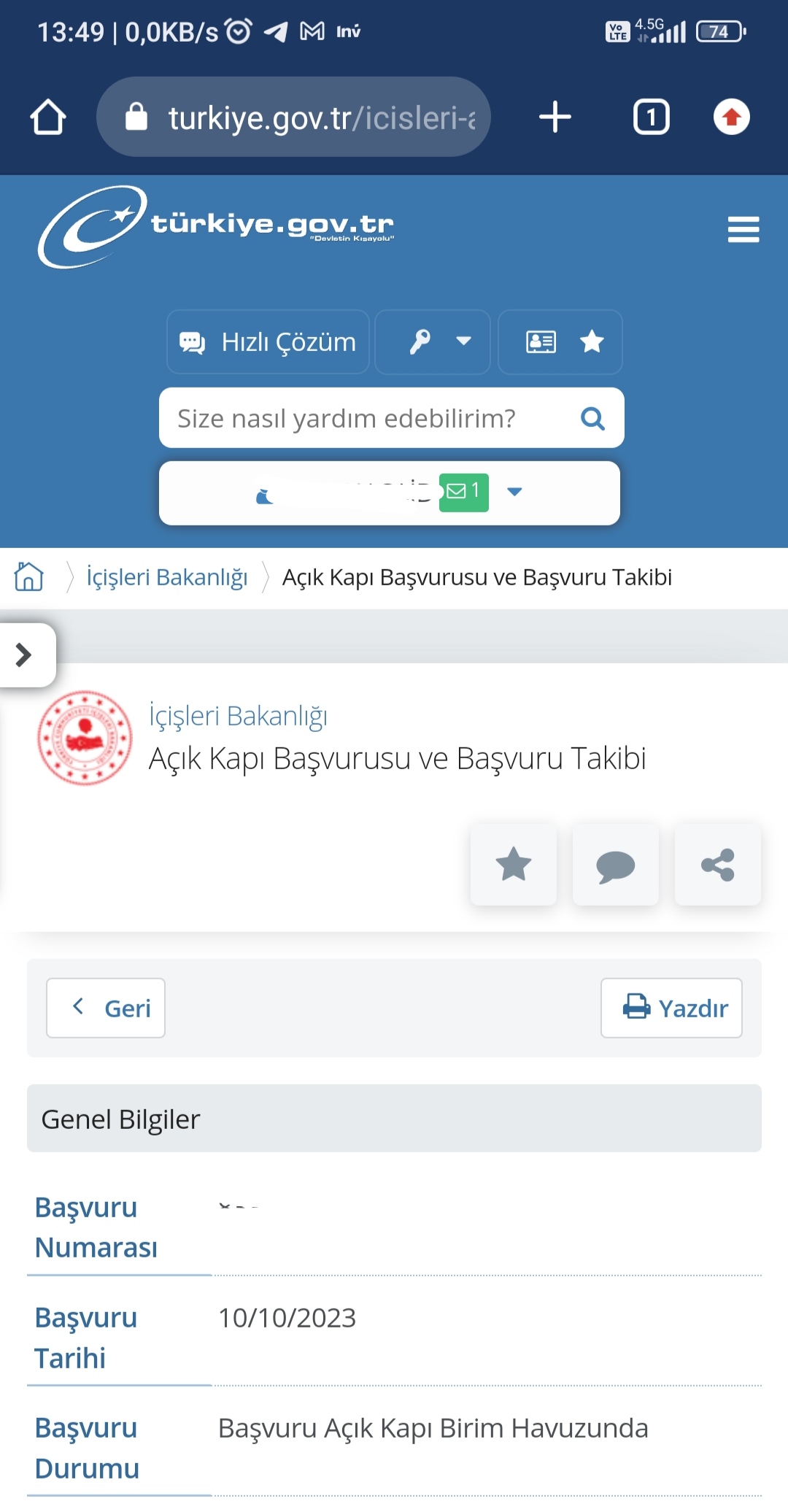Open the site's hamburger menu
Viewport: 788px width, 1512px height.
pos(743,229)
